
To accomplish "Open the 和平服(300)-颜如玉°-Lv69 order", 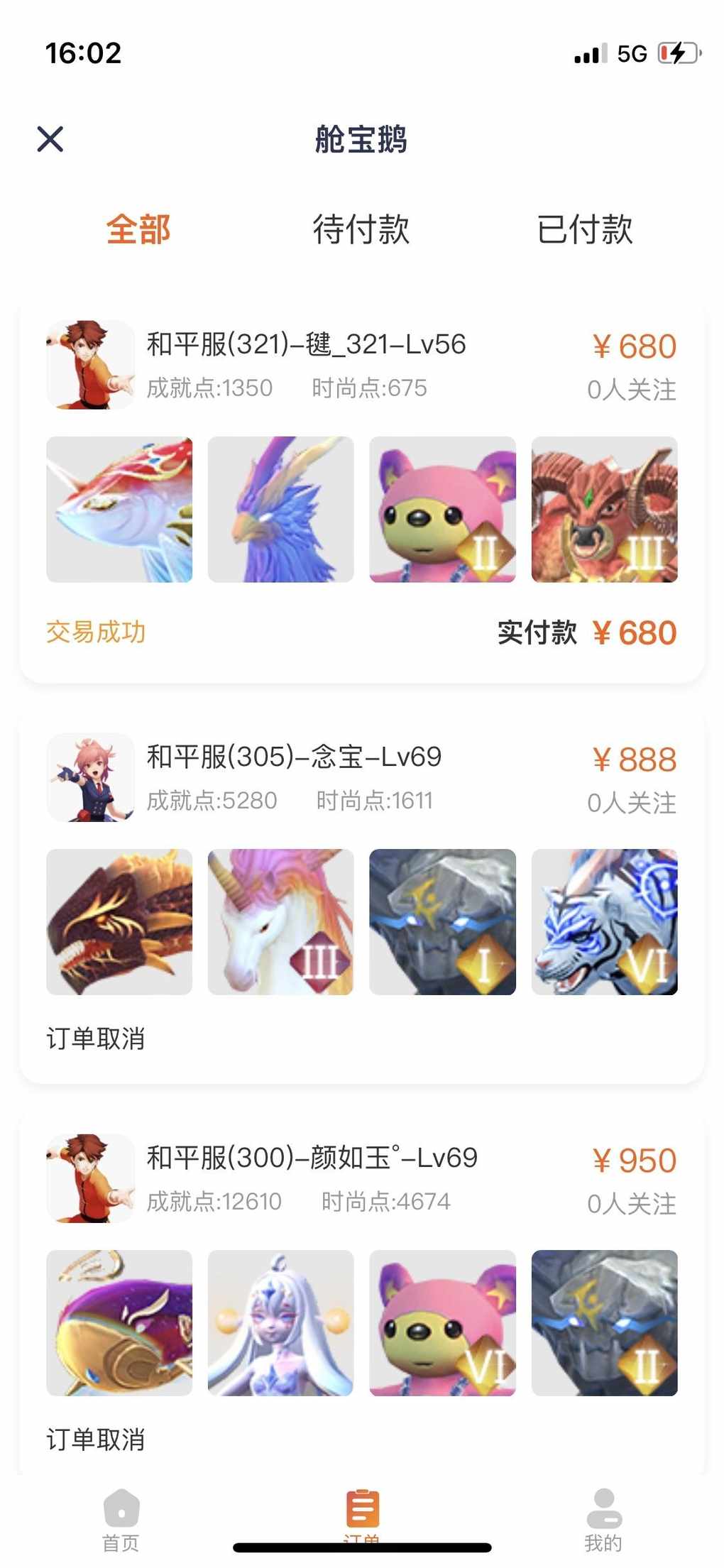I will (x=312, y=1158).
